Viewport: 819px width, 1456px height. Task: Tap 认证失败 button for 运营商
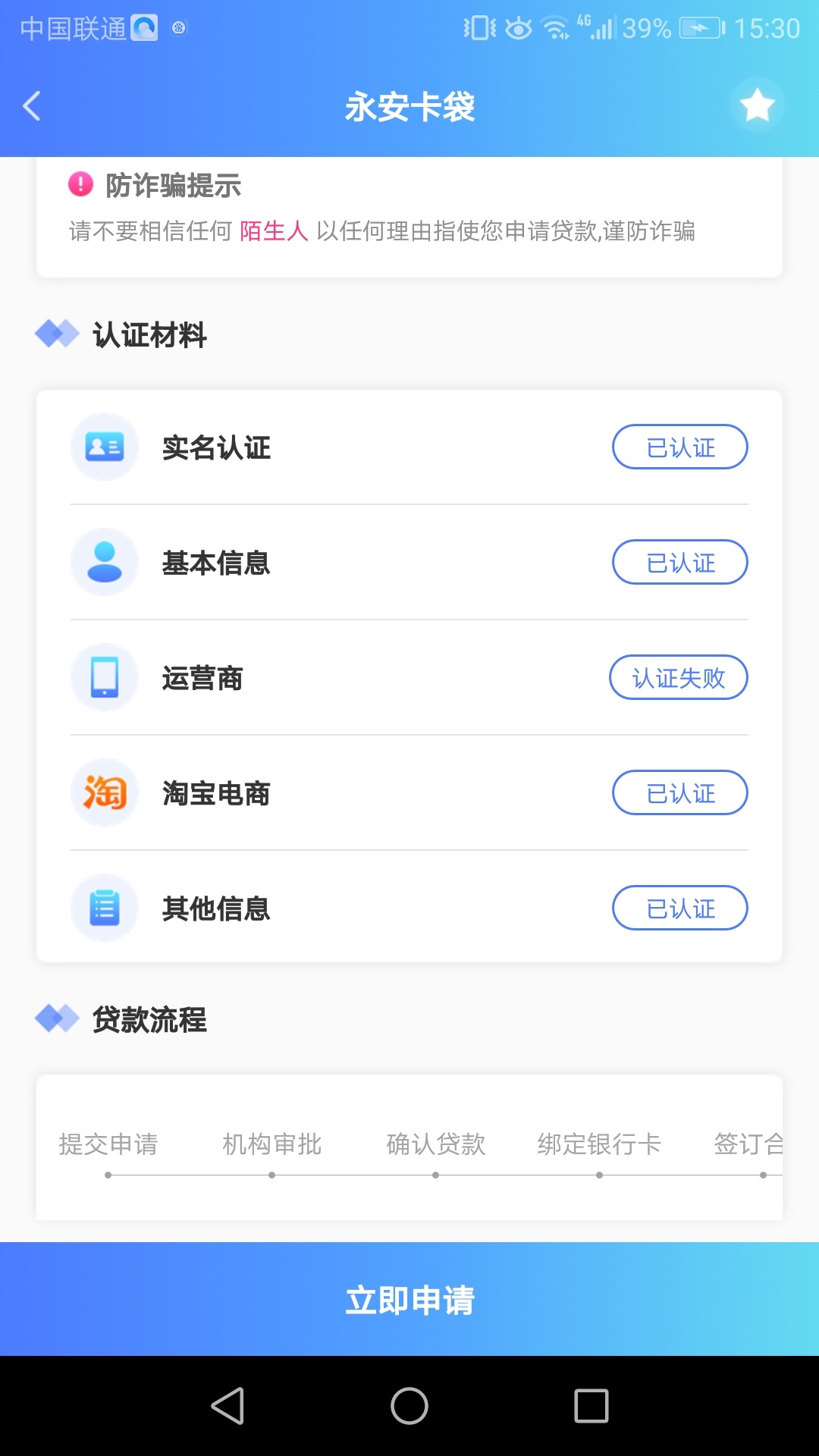[679, 677]
